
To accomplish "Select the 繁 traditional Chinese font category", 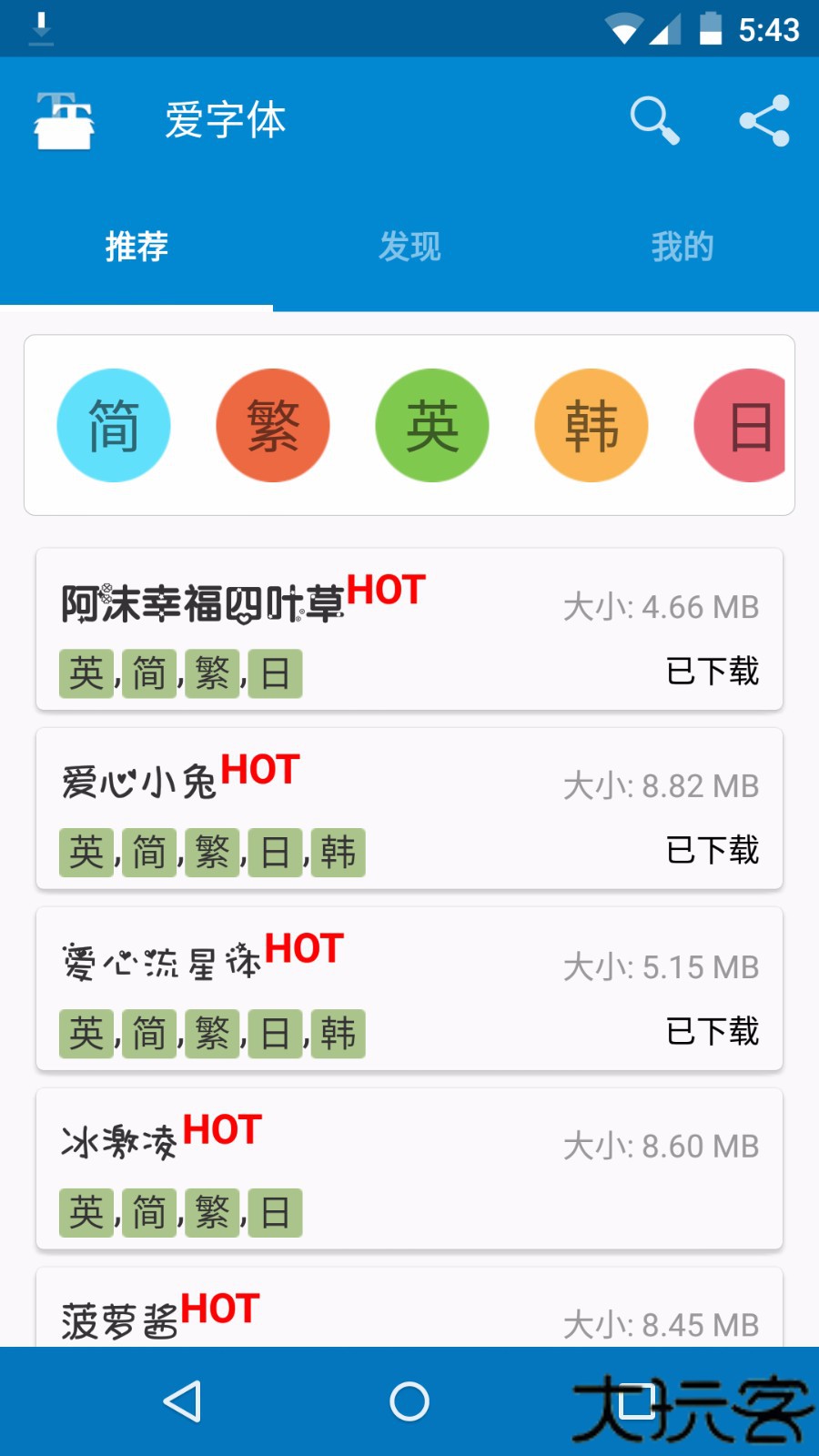I will point(272,425).
